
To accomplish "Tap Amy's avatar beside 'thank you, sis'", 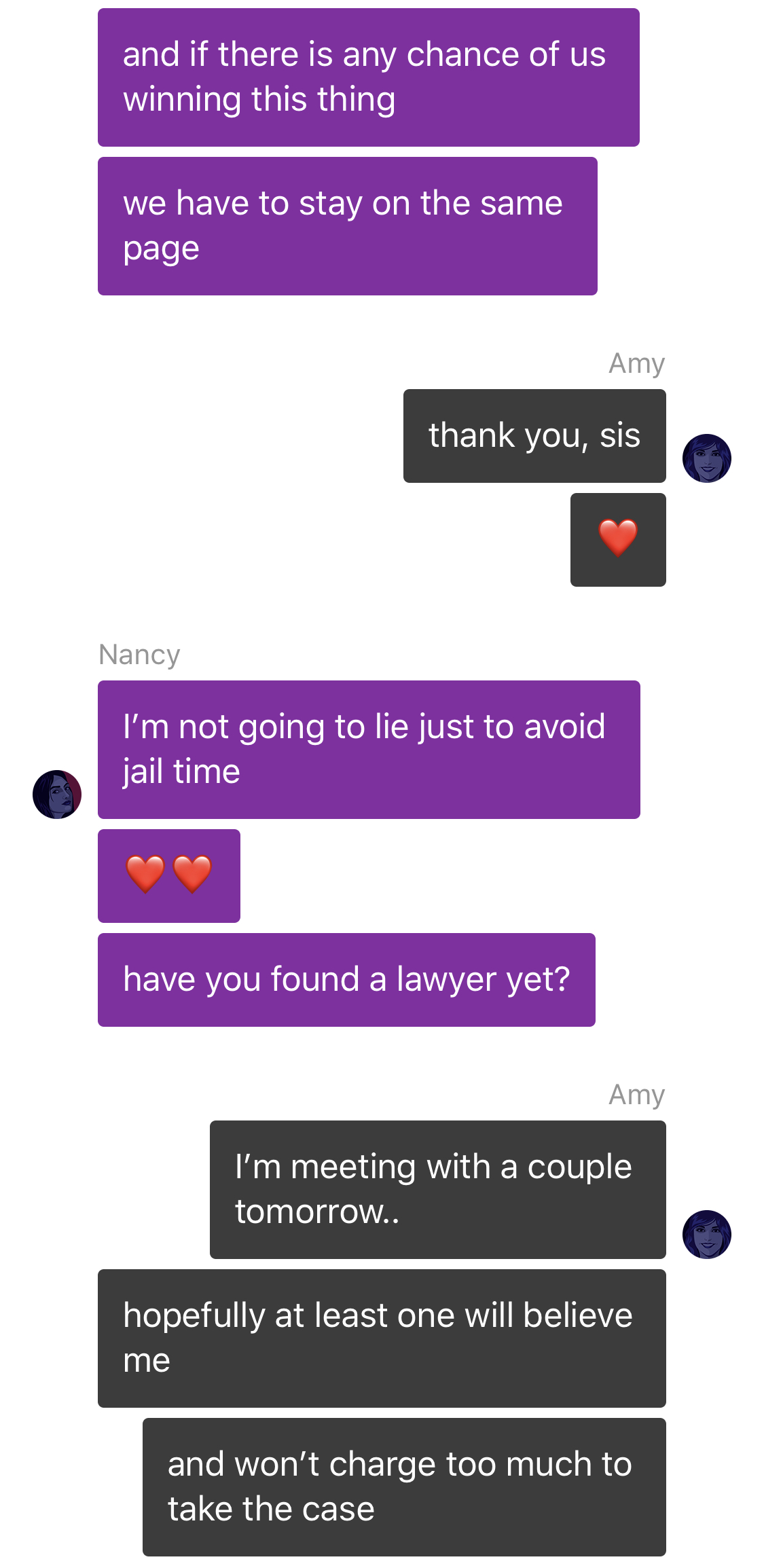I will pyautogui.click(x=706, y=458).
